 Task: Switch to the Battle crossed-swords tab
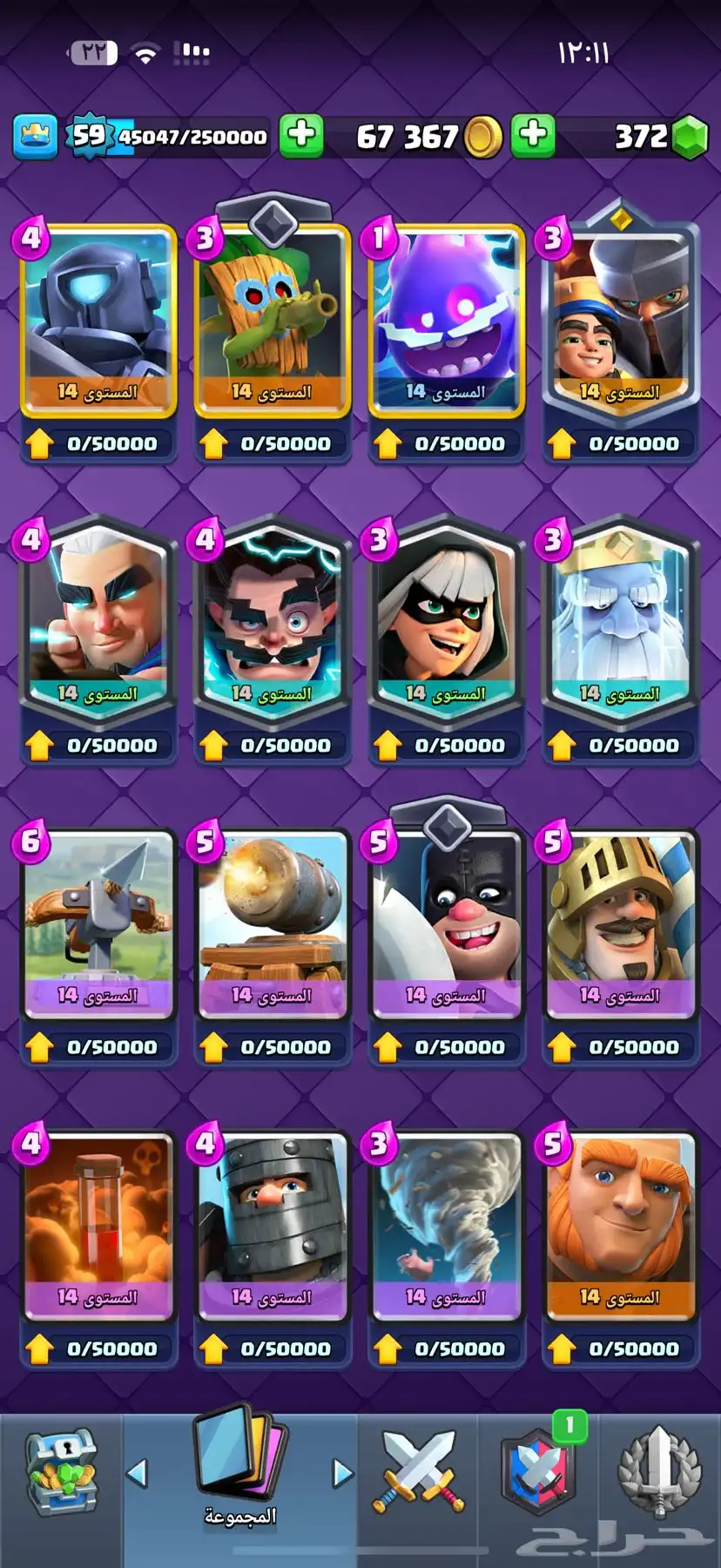tap(418, 1472)
